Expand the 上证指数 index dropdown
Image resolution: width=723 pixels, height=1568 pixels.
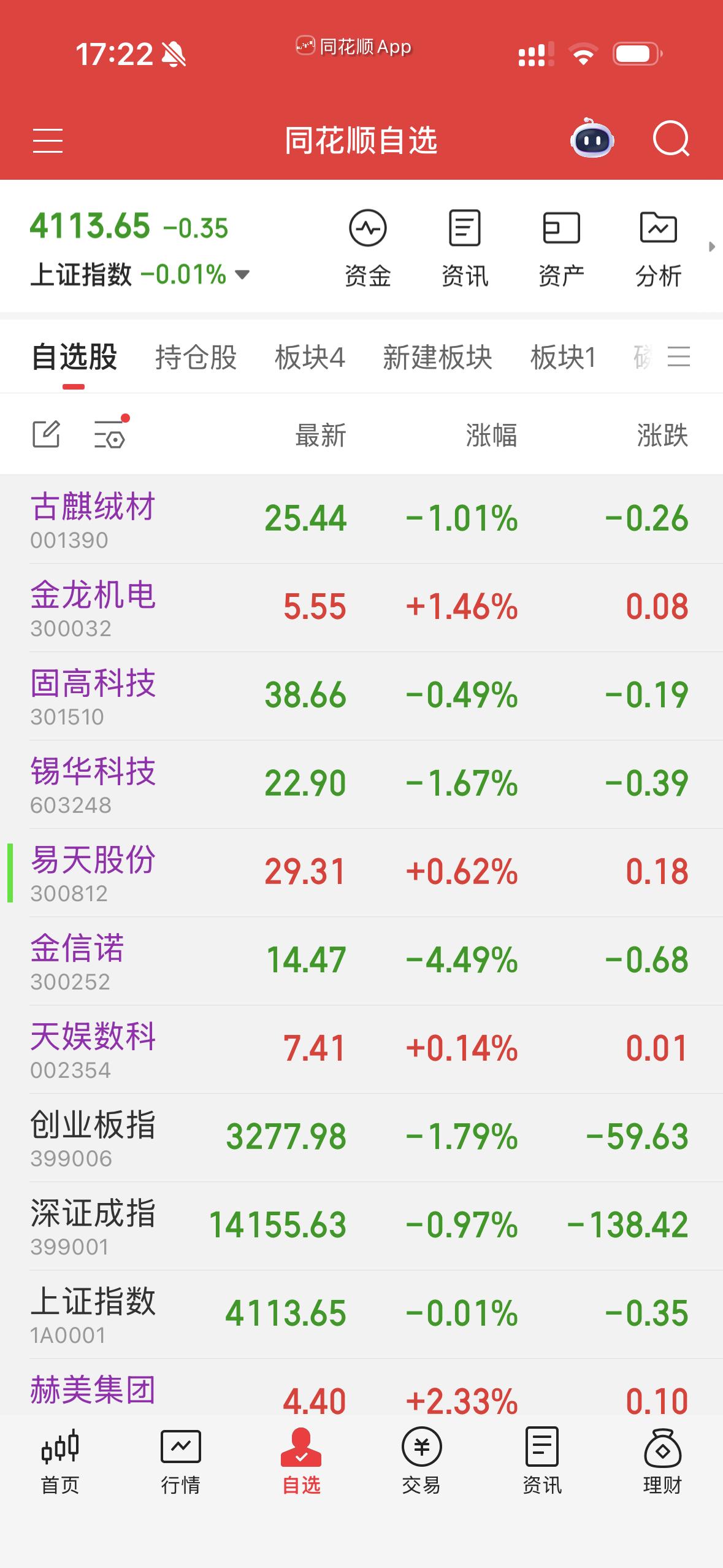coord(240,275)
